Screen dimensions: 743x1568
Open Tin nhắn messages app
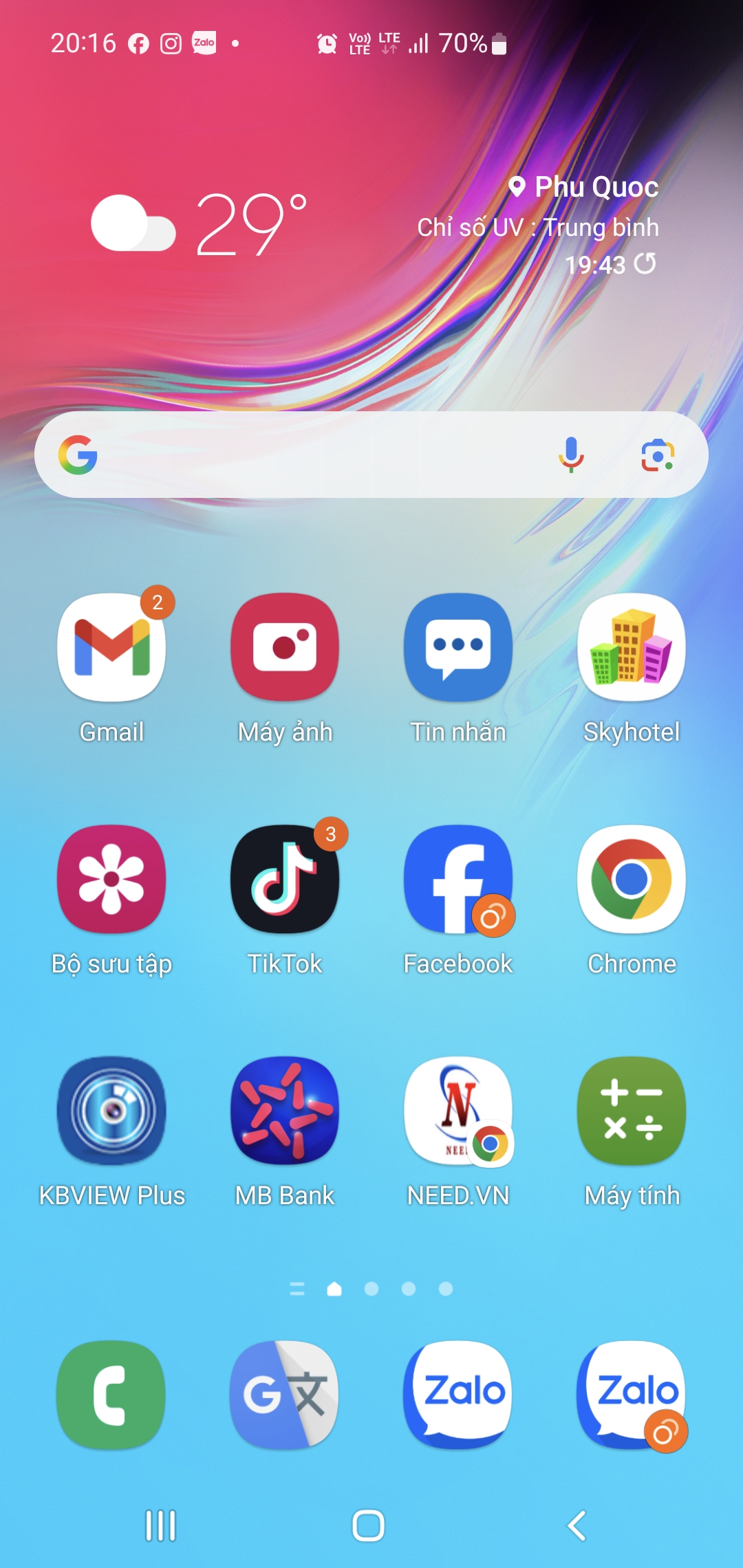click(x=458, y=647)
